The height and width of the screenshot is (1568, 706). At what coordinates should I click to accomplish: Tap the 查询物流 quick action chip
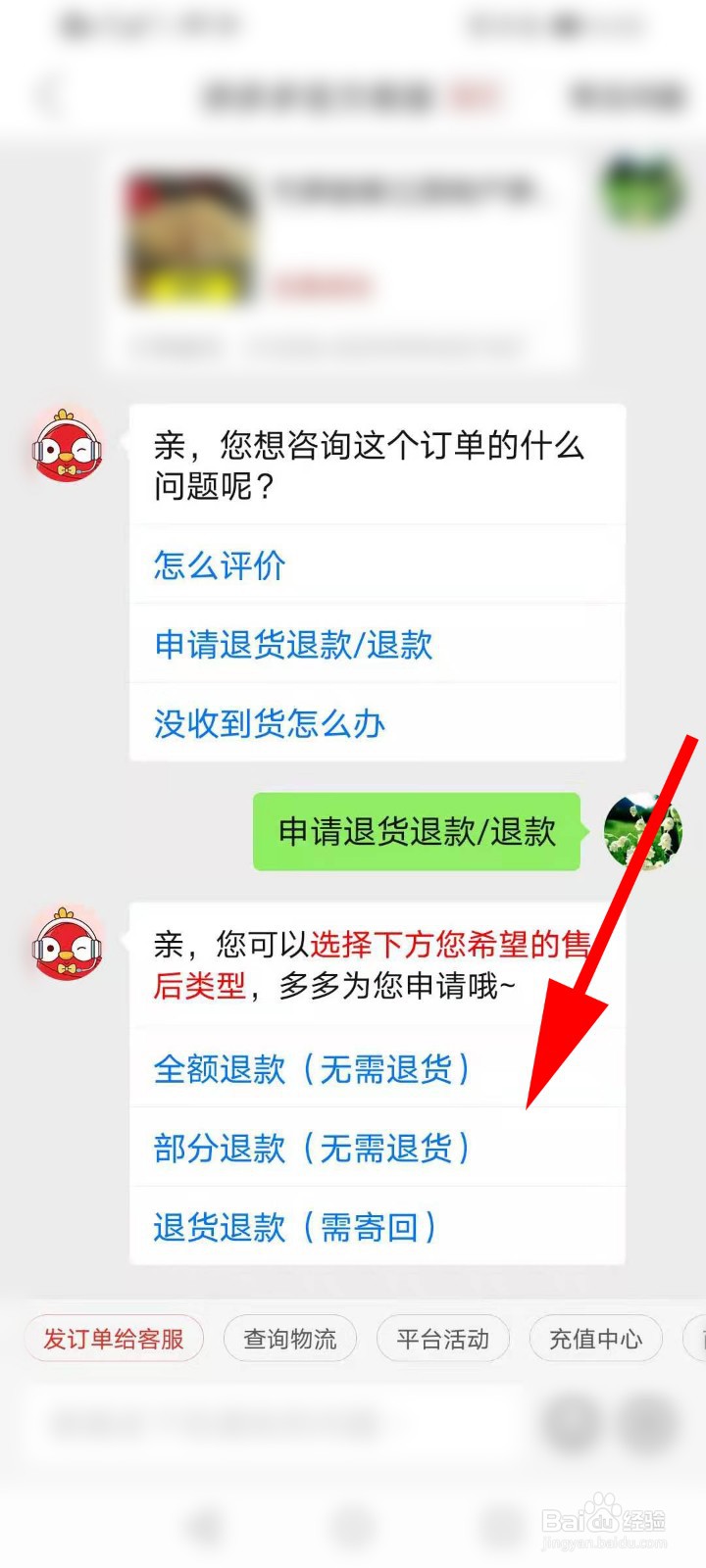[x=289, y=1338]
